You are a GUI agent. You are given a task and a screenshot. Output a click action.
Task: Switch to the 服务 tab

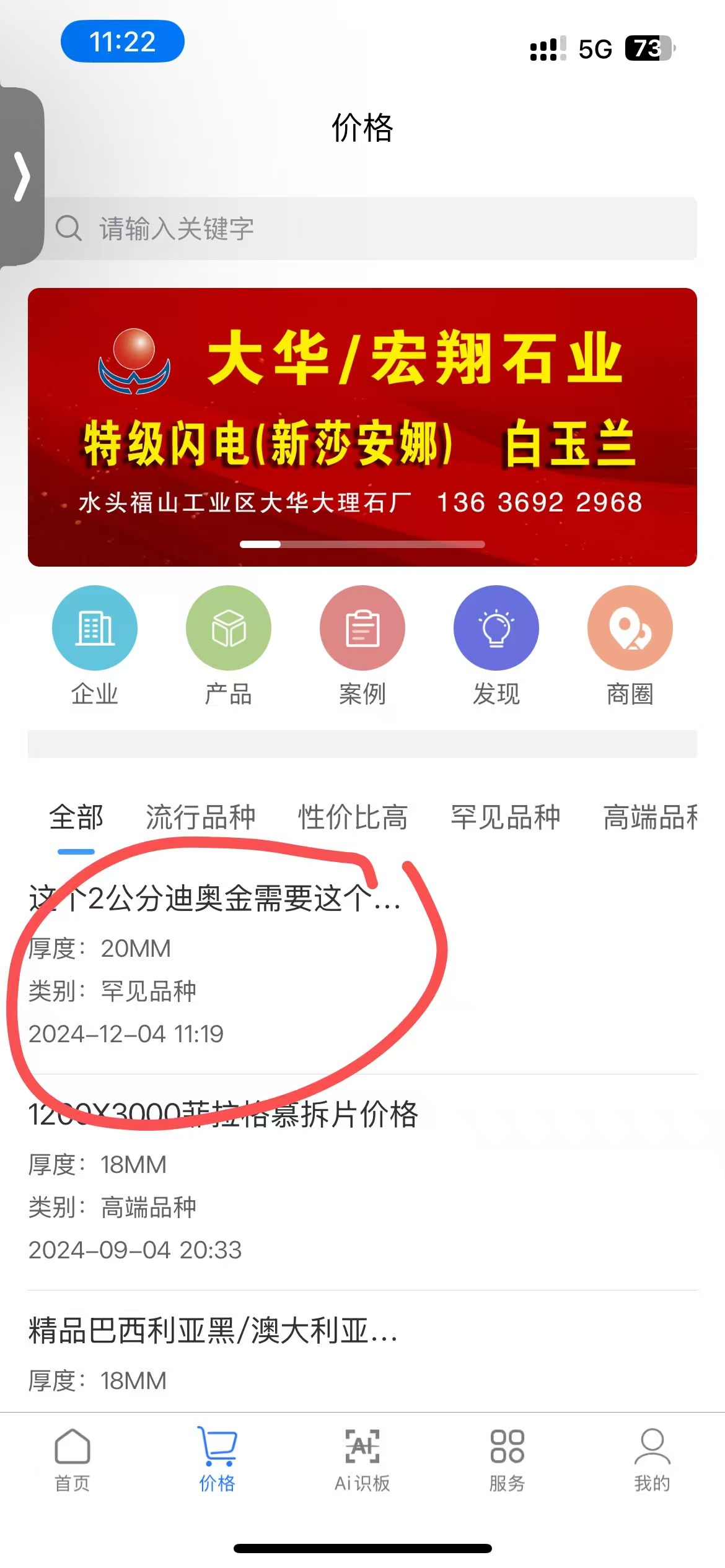[x=507, y=1460]
